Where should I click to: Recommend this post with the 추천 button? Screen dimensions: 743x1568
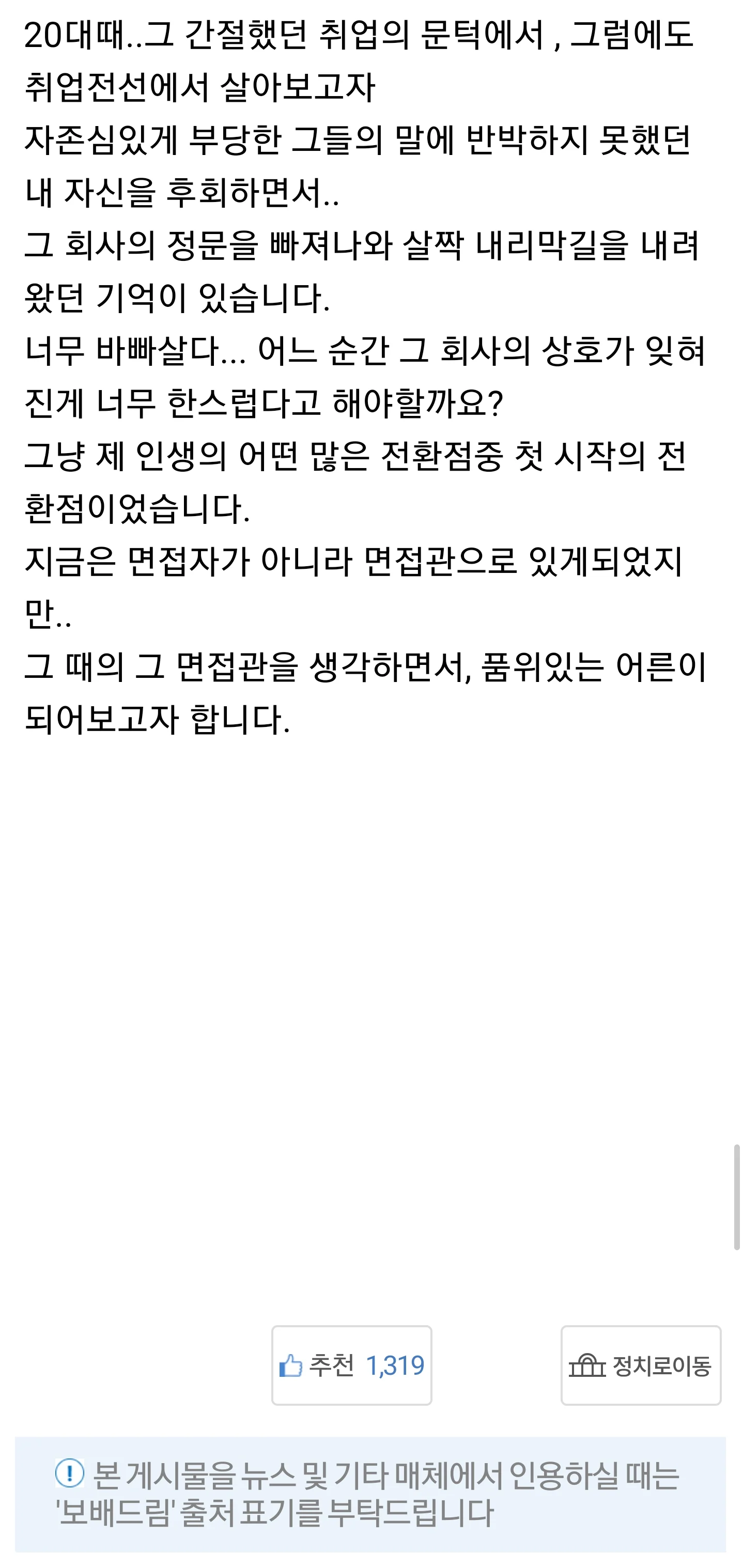(351, 1365)
